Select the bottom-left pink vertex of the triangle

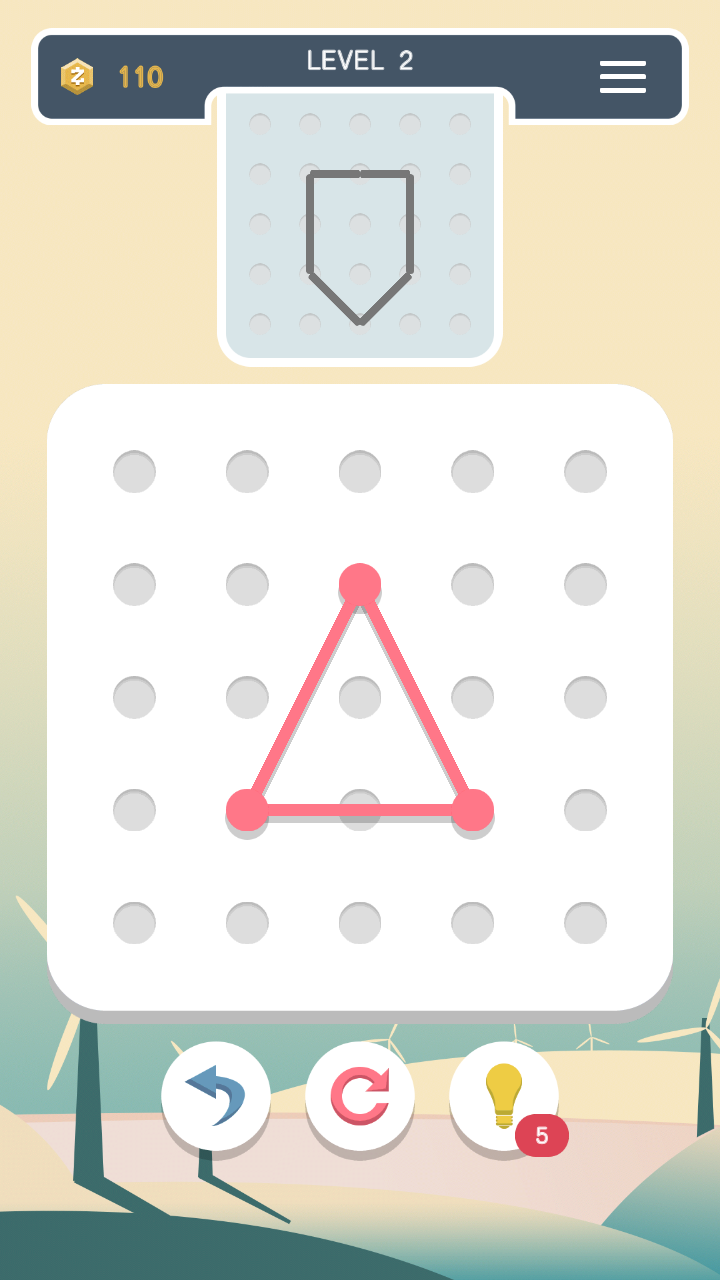(x=247, y=810)
